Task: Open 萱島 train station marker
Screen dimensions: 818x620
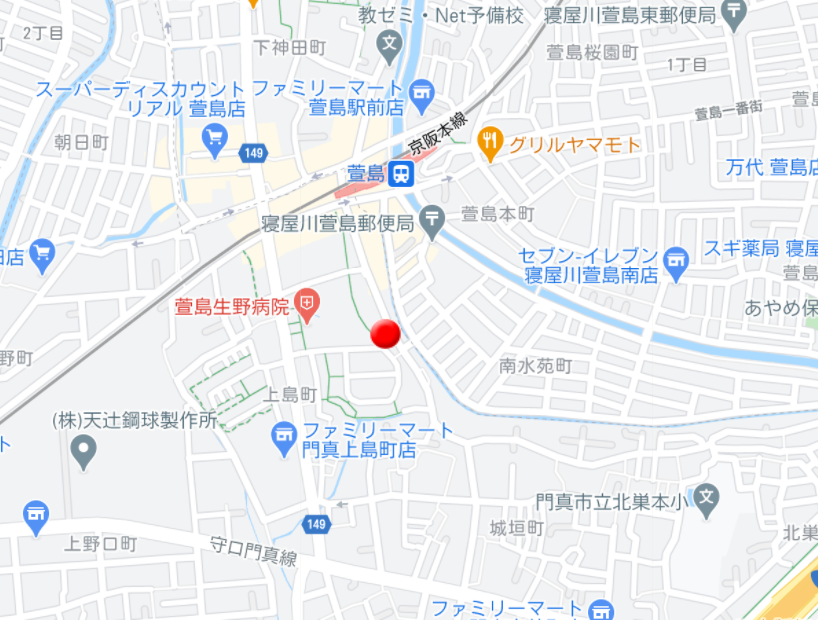Action: coord(401,174)
